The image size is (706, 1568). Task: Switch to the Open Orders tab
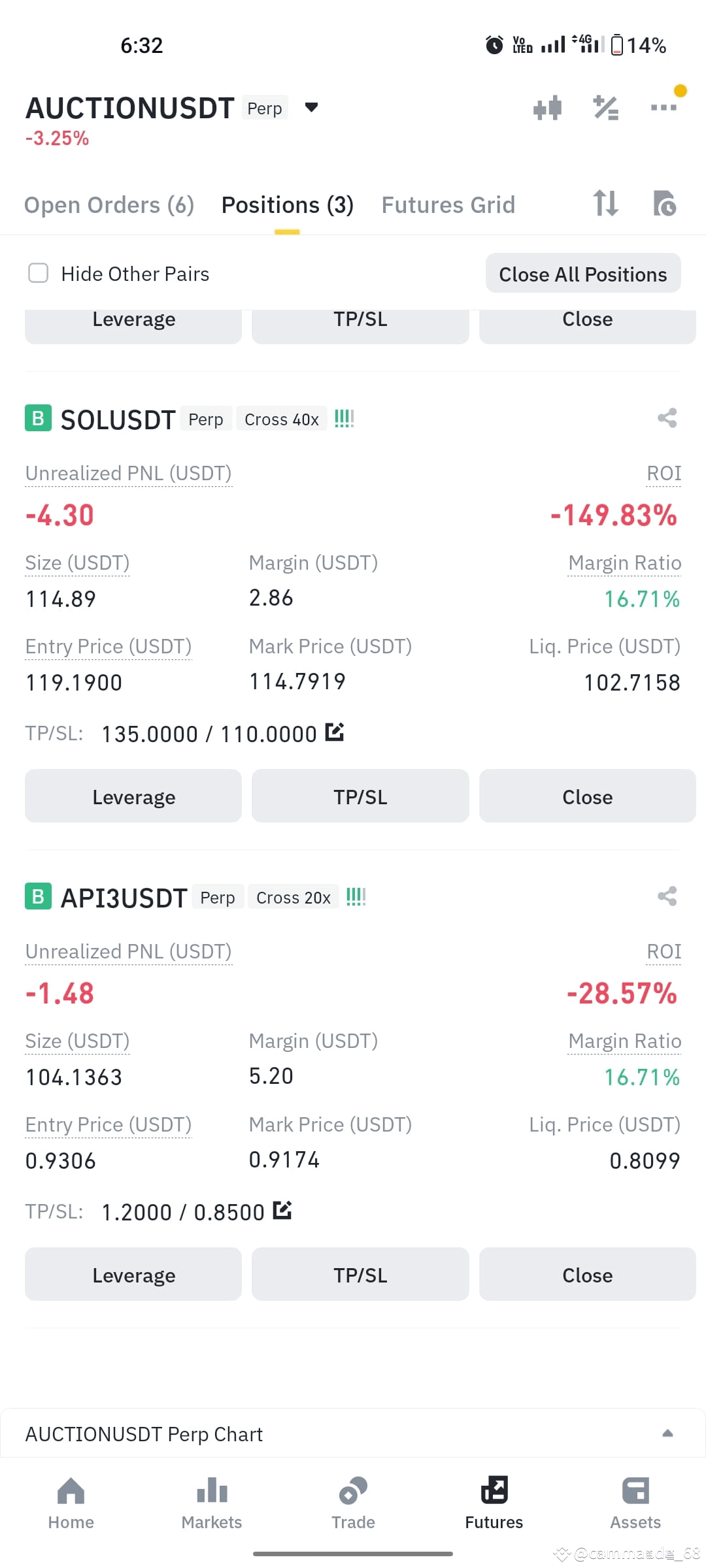(109, 204)
